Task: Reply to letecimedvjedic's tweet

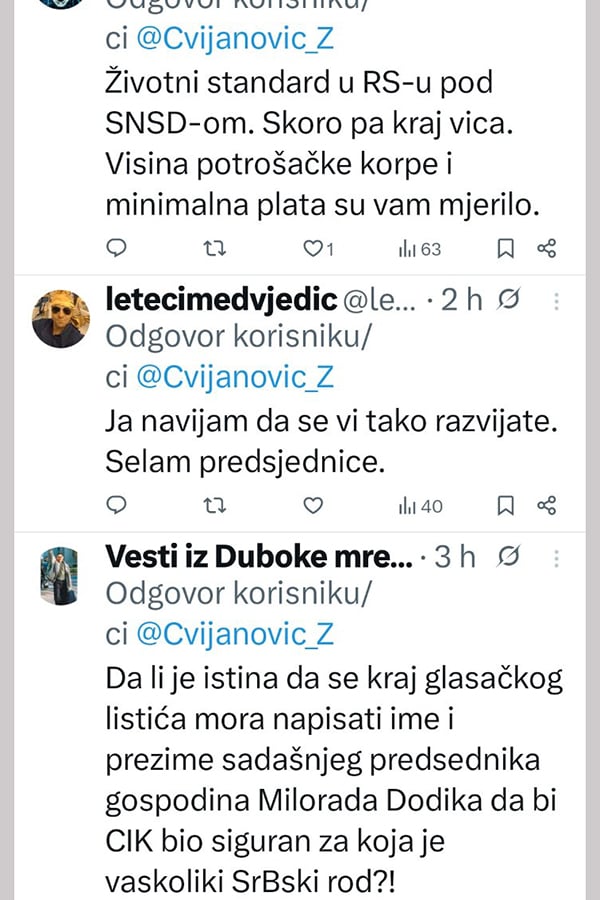Action: (118, 506)
